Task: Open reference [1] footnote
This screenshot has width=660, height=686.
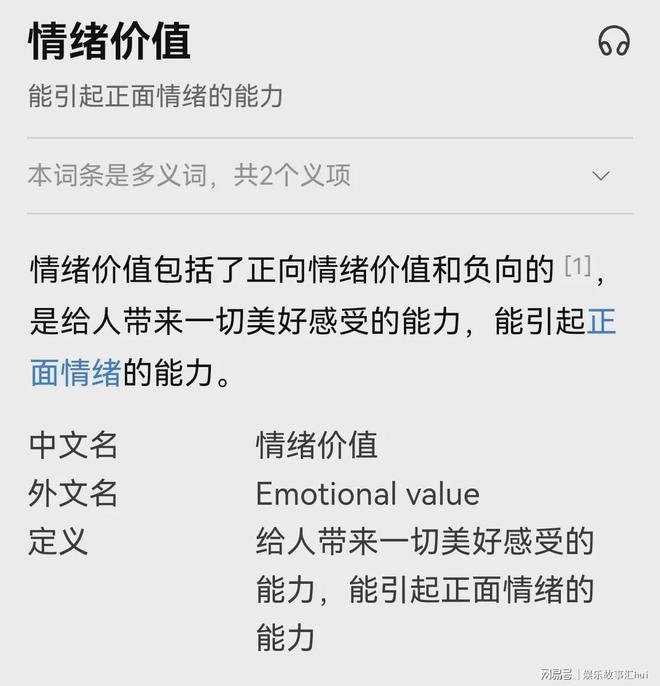Action: [x=578, y=266]
